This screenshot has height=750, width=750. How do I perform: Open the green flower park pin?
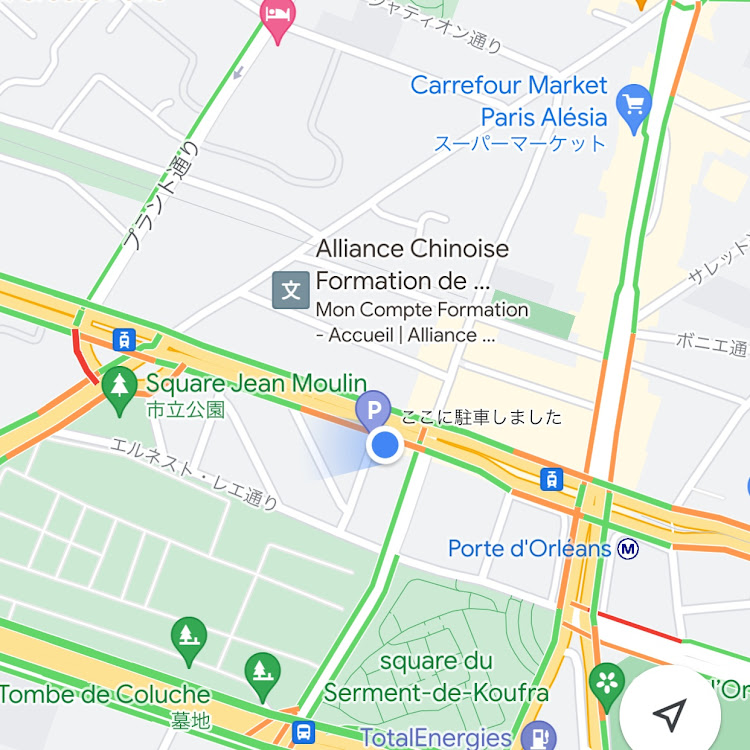pos(606,682)
